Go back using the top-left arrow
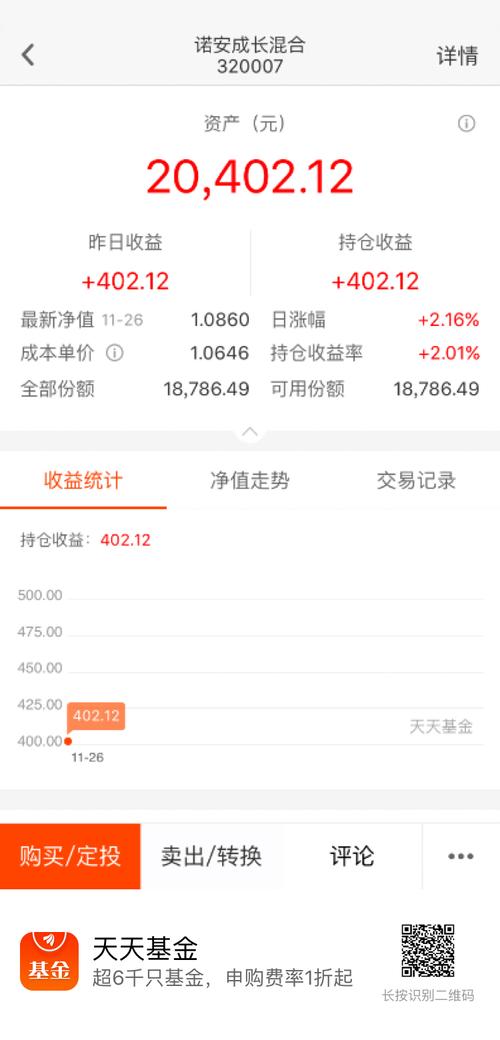Screen dimensions: 500x1040 coord(27,55)
